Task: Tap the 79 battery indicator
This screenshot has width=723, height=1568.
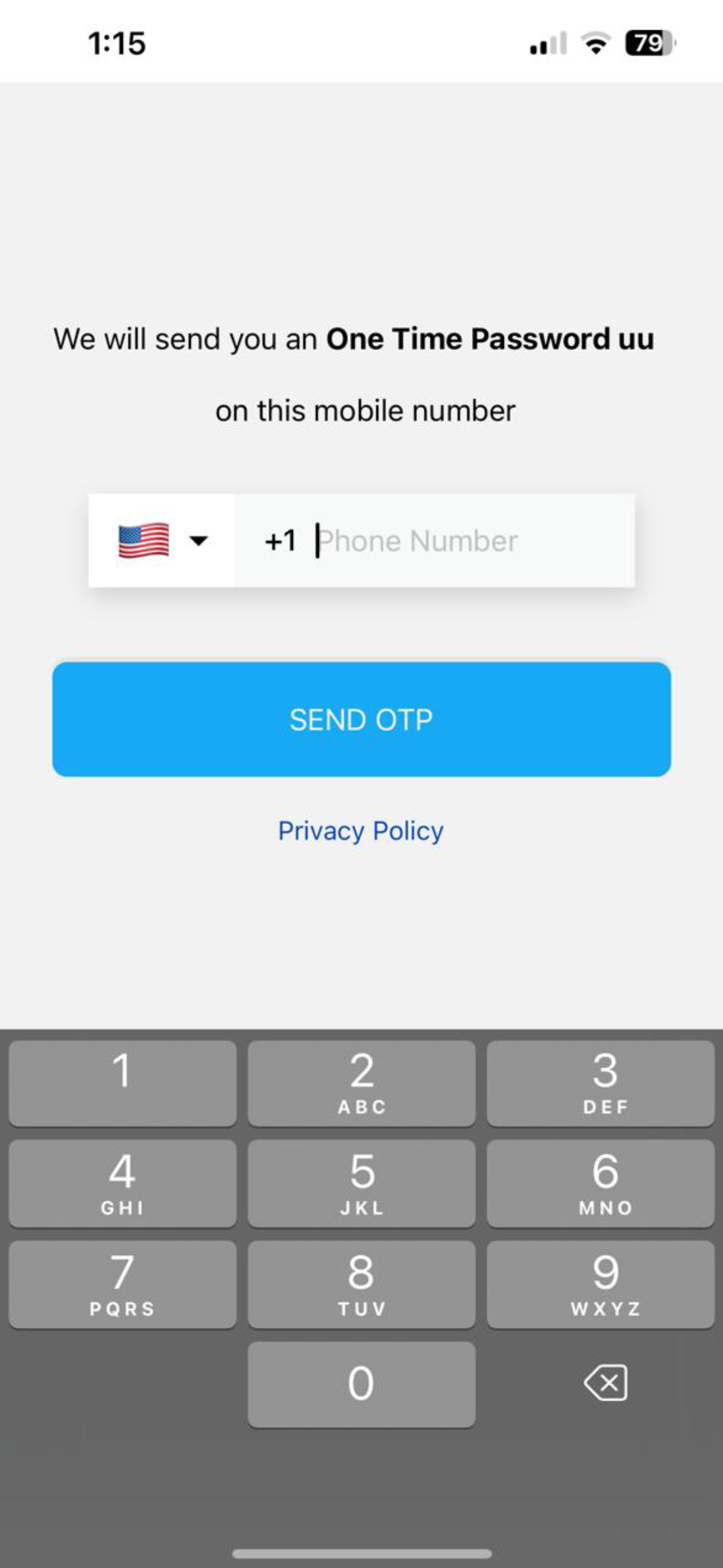Action: (645, 43)
